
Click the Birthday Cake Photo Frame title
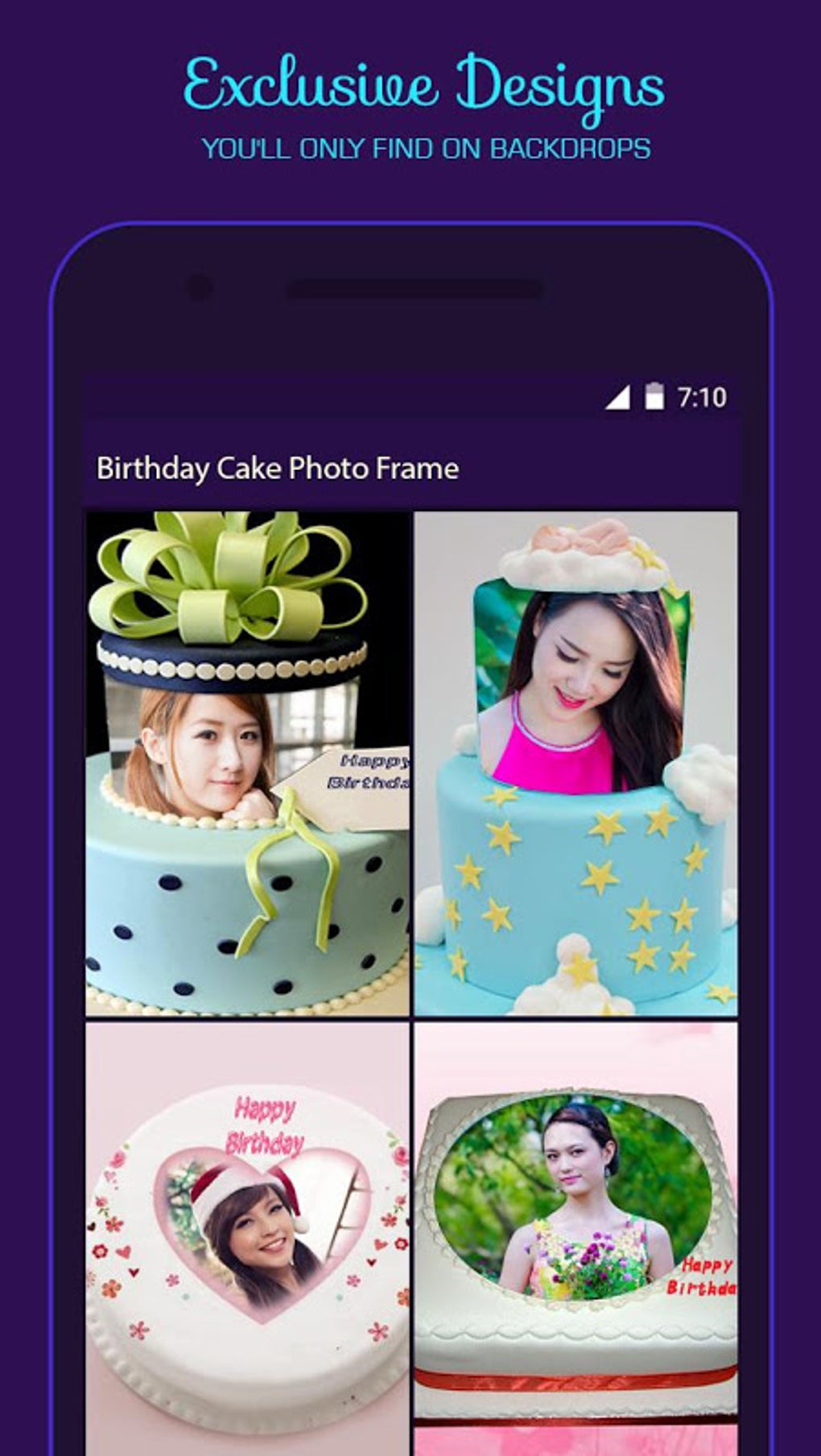click(x=278, y=465)
